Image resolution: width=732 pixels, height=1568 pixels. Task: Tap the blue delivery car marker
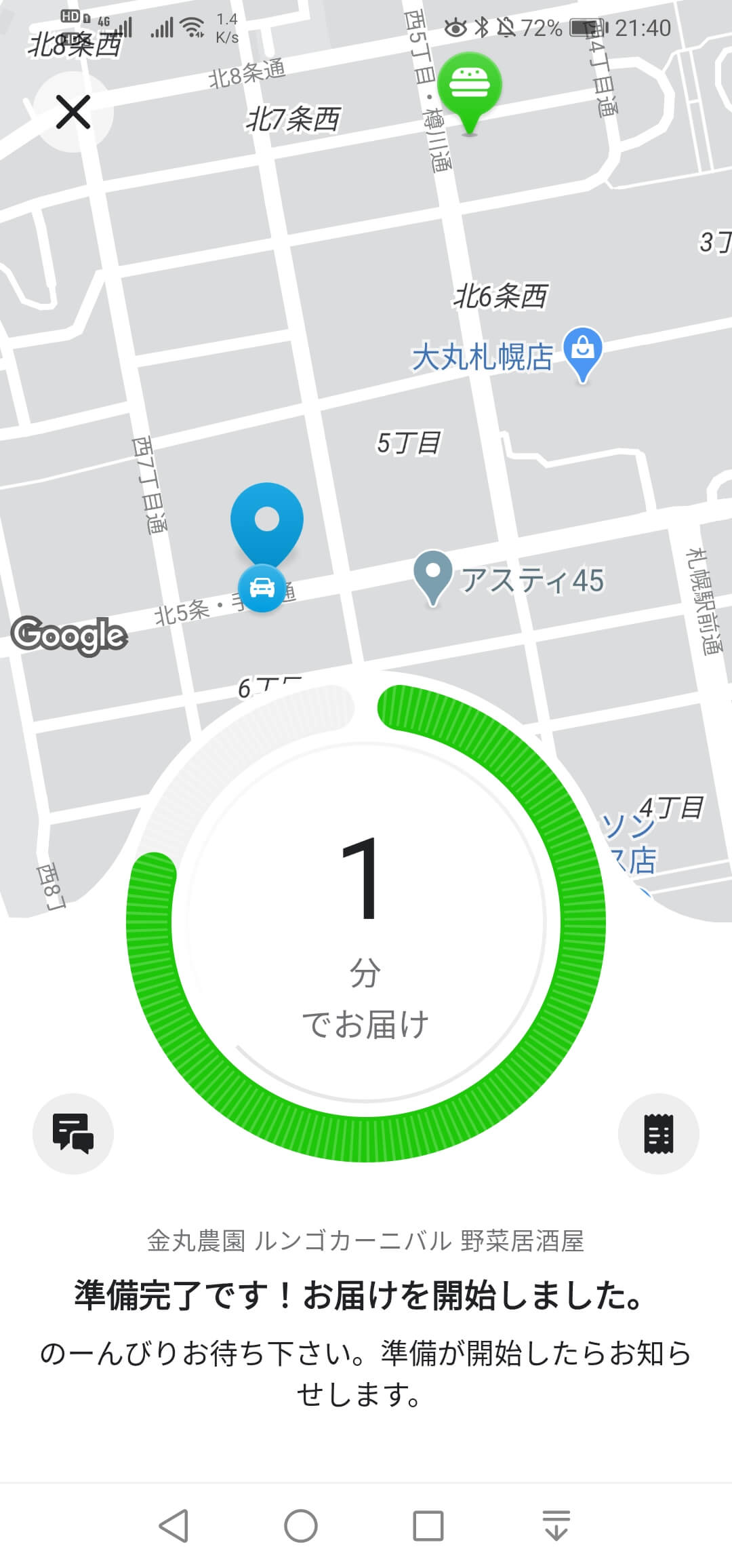click(x=262, y=588)
